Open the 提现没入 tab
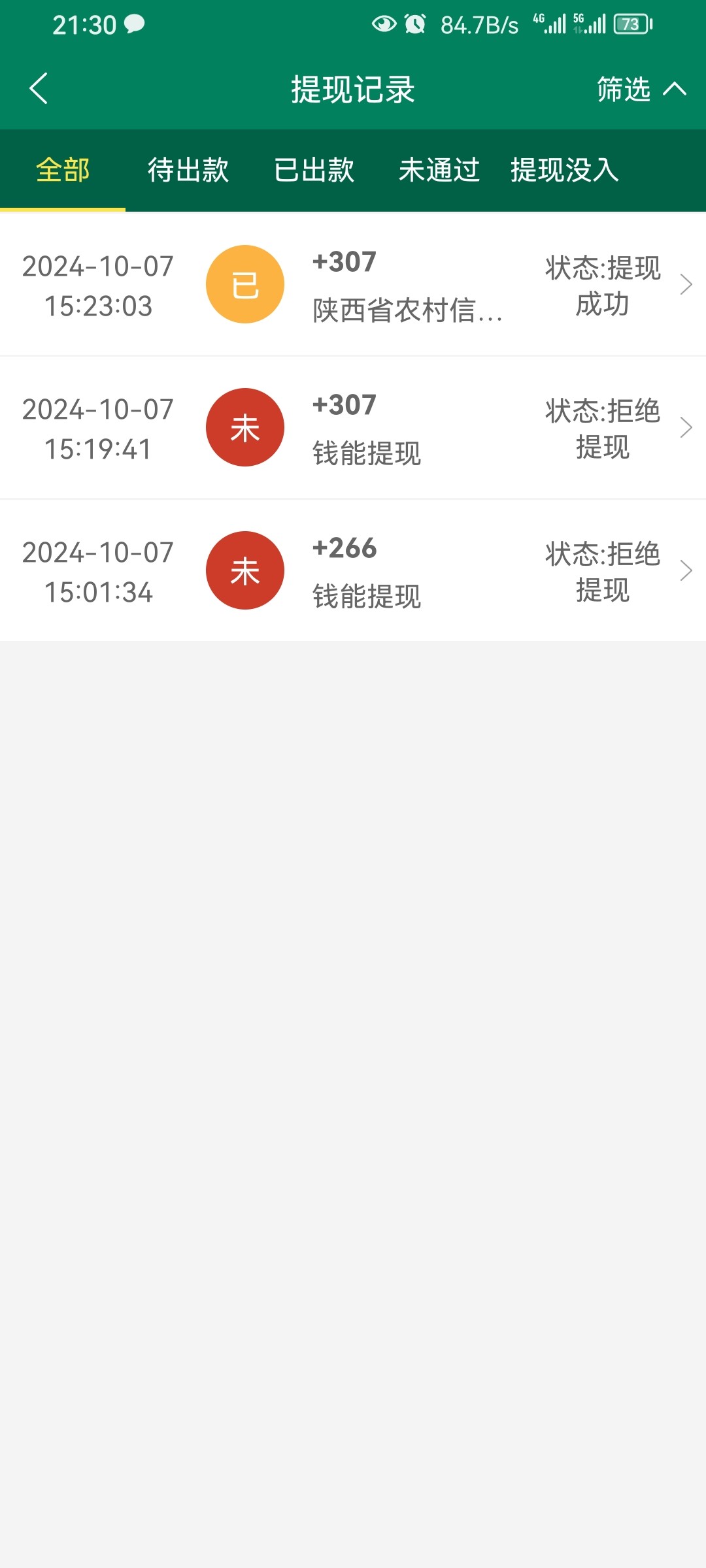This screenshot has height=1568, width=706. (565, 171)
